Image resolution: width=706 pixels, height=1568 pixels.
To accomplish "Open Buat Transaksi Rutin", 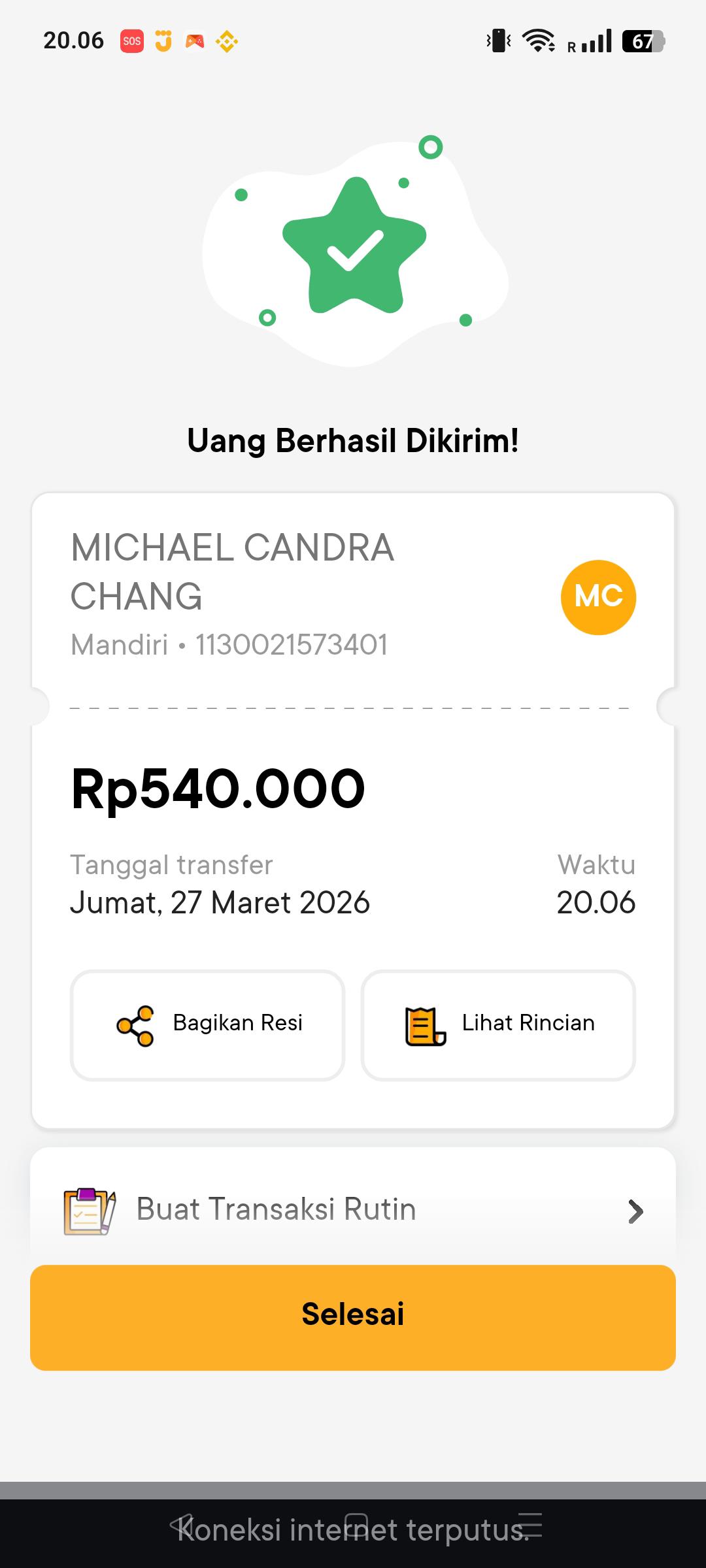I will [353, 1209].
